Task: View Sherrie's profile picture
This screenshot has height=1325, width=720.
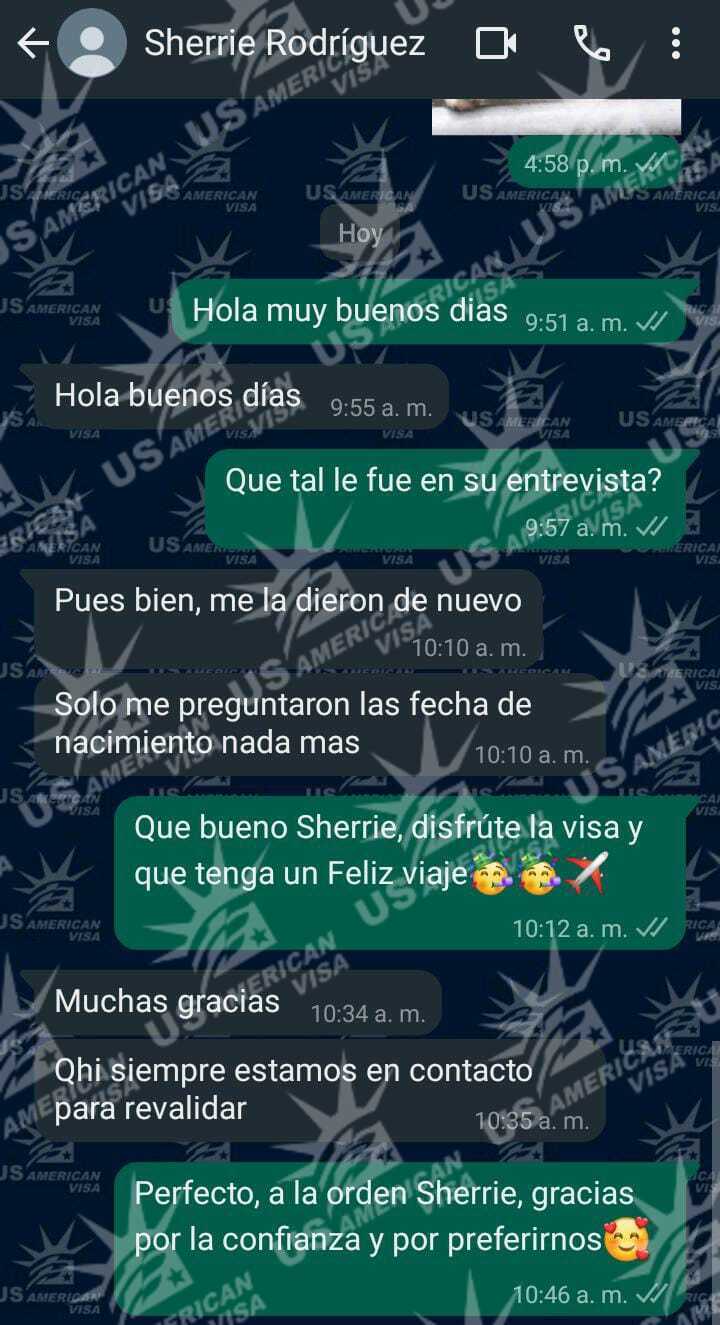Action: pyautogui.click(x=92, y=43)
